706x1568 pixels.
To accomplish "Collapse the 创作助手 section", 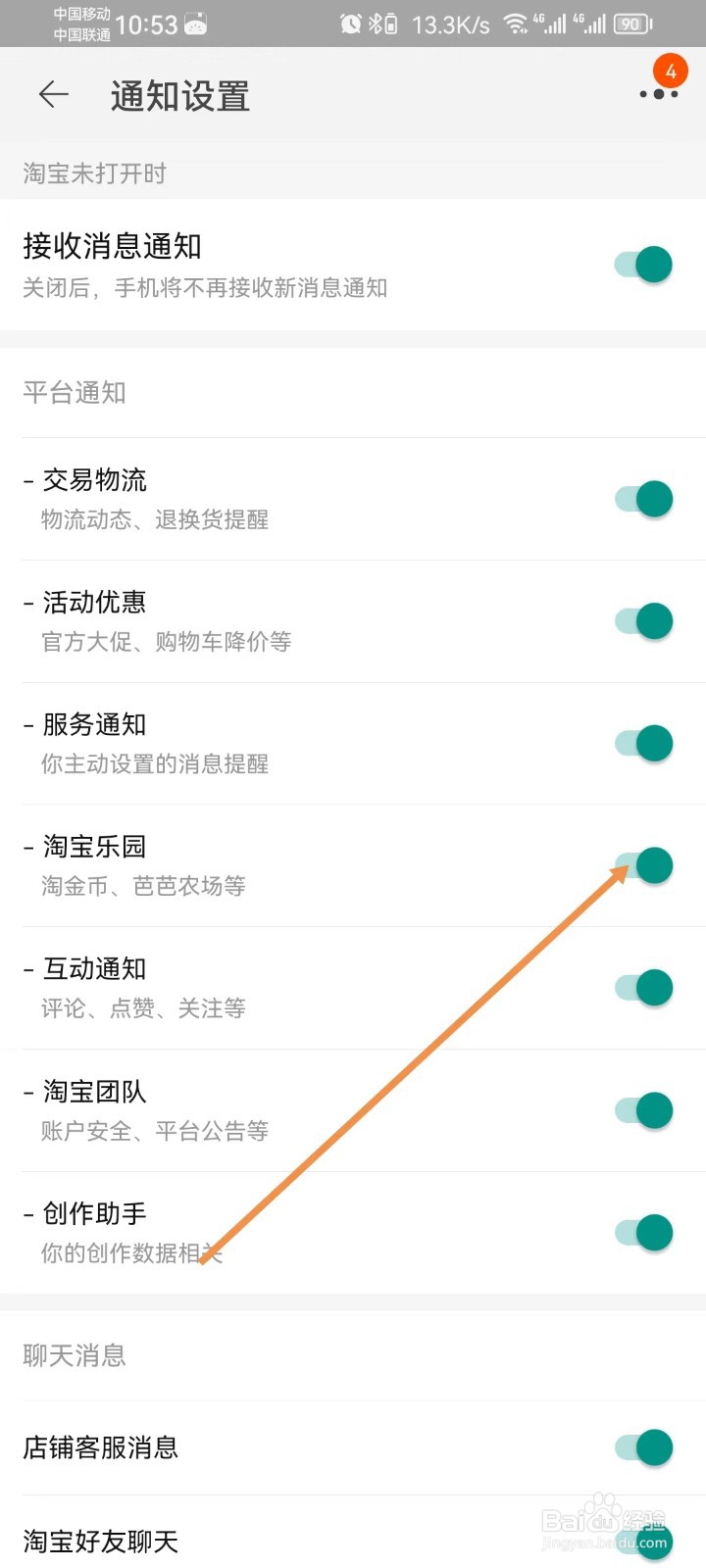I will click(x=26, y=1213).
